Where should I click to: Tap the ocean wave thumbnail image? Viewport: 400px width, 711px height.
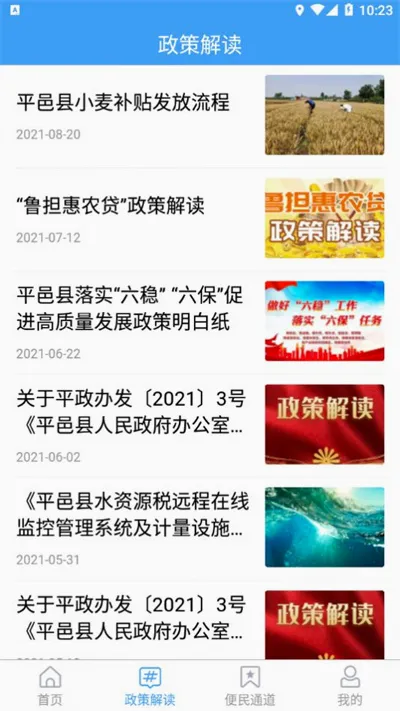324,527
